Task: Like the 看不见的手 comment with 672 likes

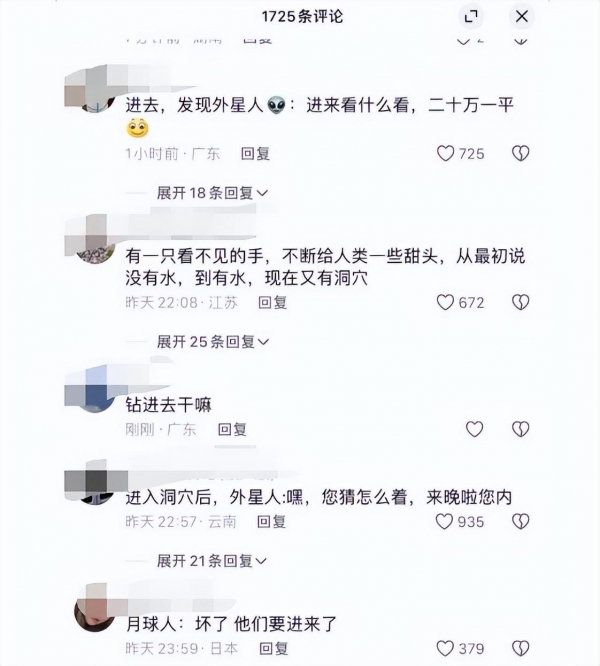Action: pyautogui.click(x=446, y=302)
